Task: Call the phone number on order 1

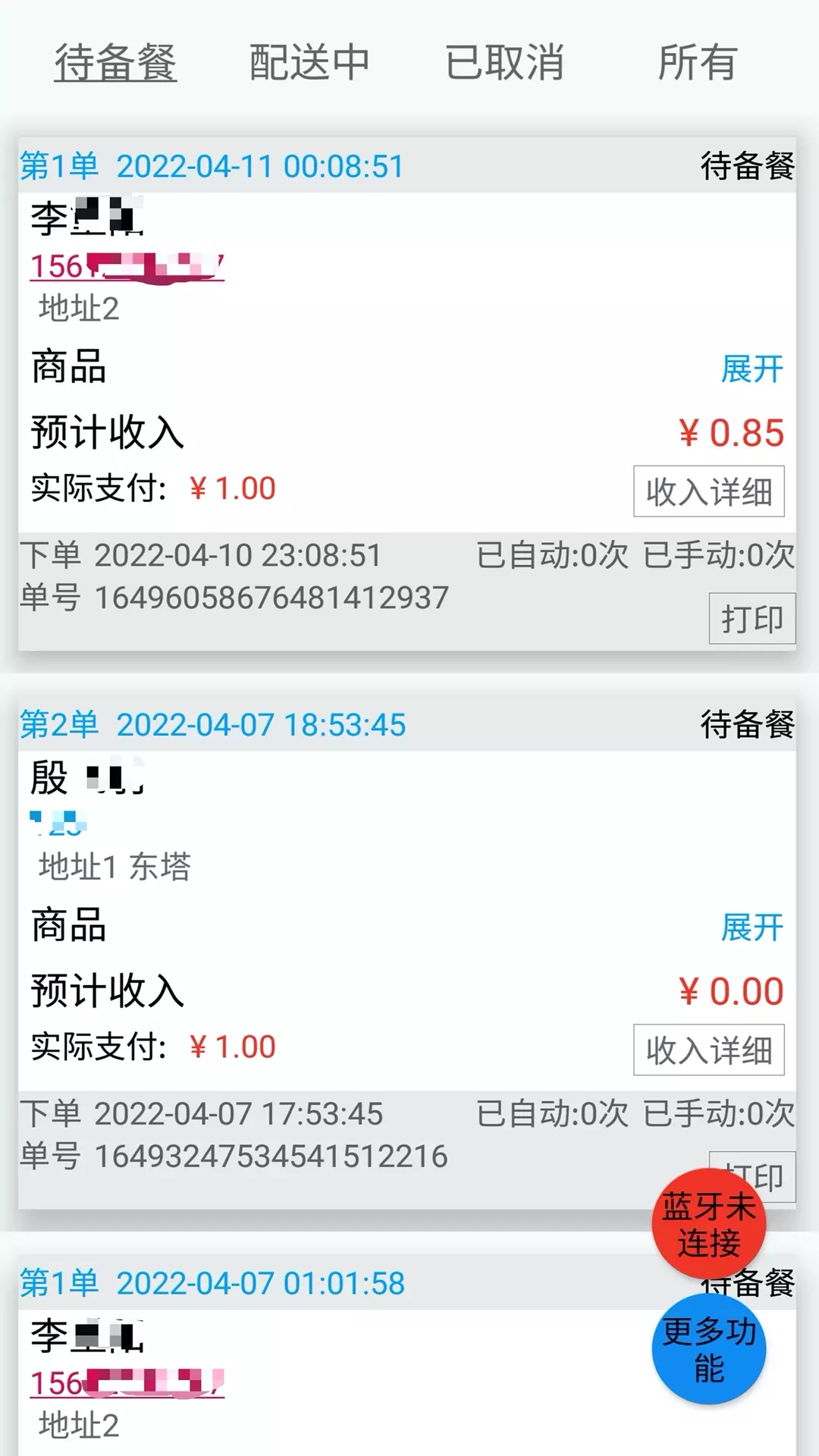Action: pyautogui.click(x=125, y=267)
